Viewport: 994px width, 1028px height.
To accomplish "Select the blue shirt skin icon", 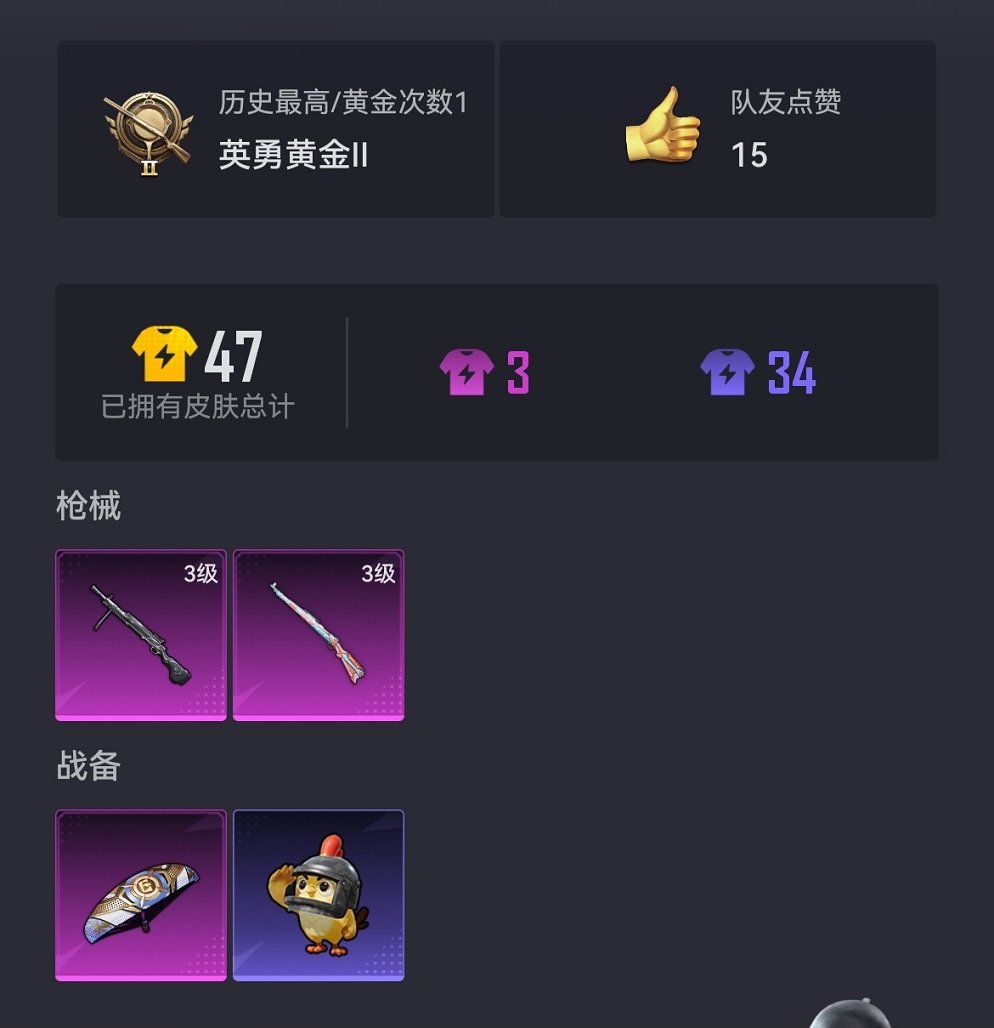I will (x=729, y=371).
